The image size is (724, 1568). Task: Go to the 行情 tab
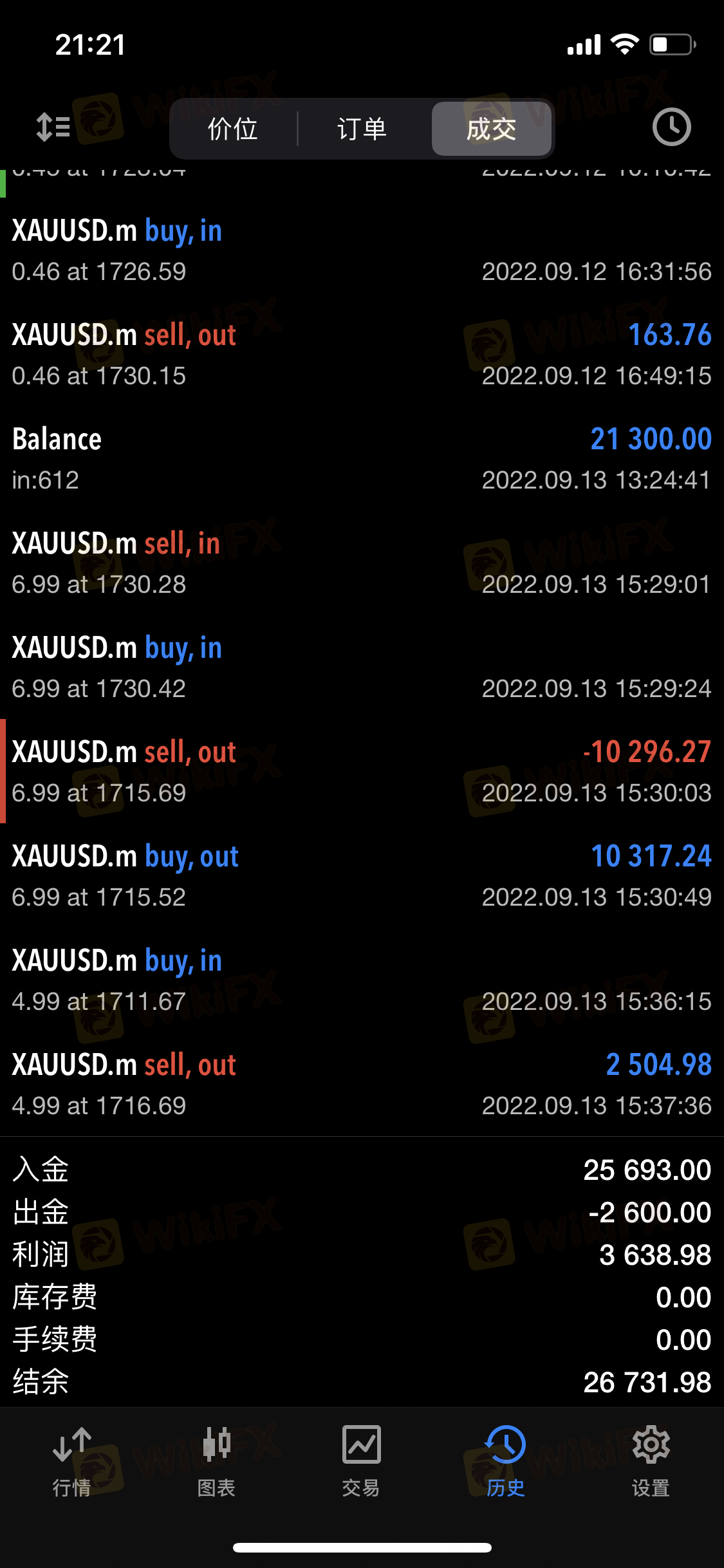point(71,1461)
